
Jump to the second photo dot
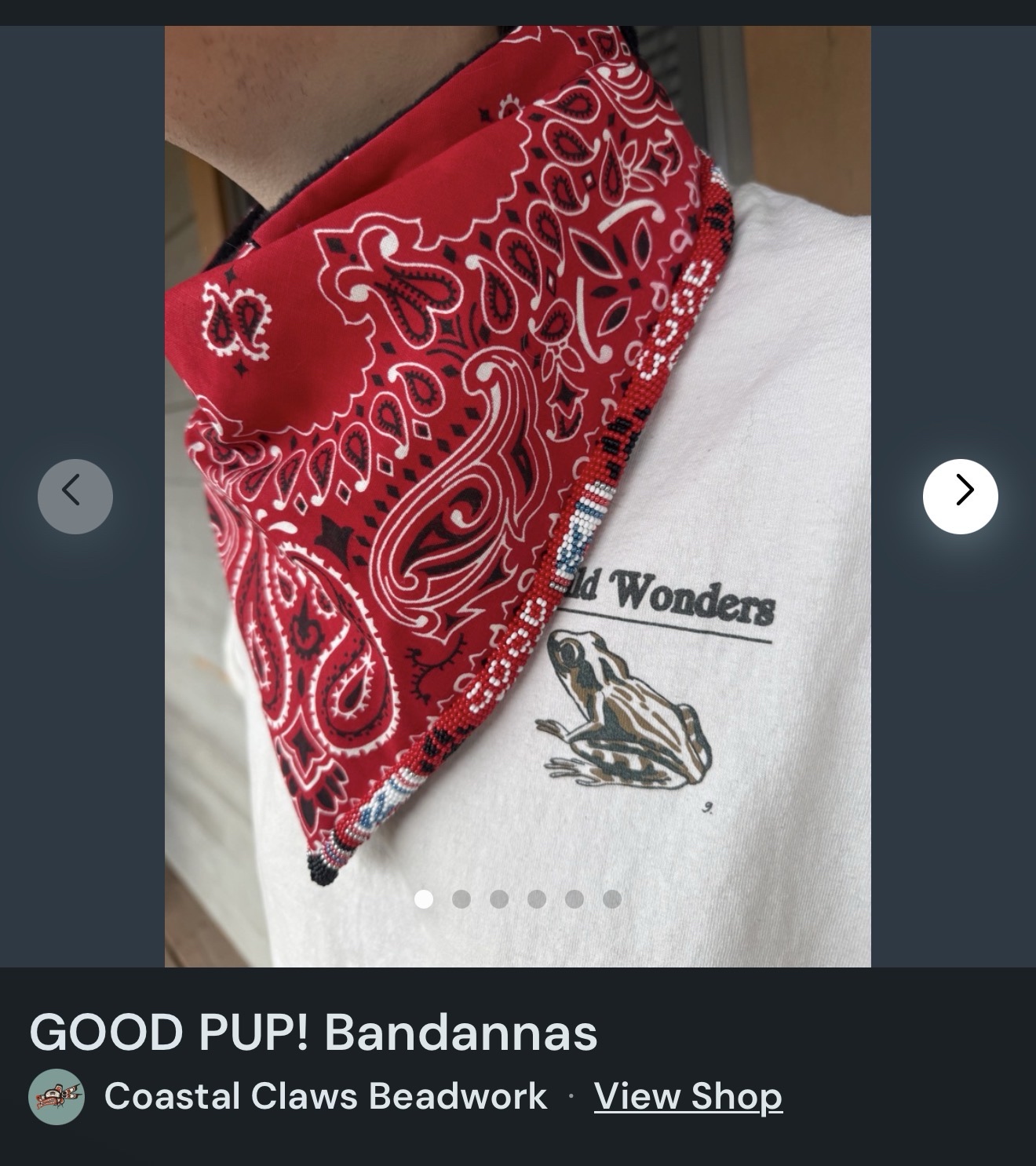(461, 899)
